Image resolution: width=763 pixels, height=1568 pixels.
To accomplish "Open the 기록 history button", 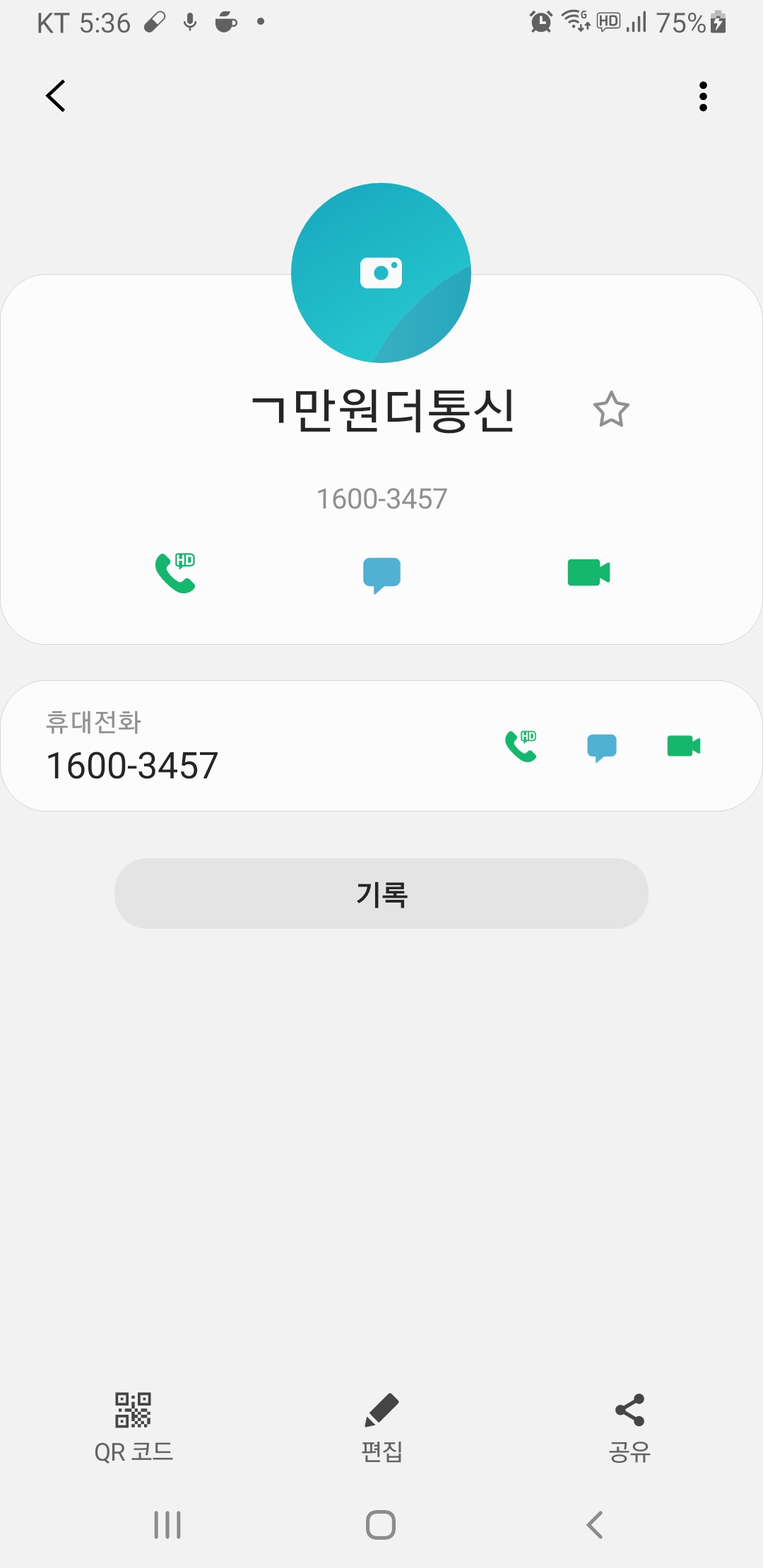I will 381,893.
